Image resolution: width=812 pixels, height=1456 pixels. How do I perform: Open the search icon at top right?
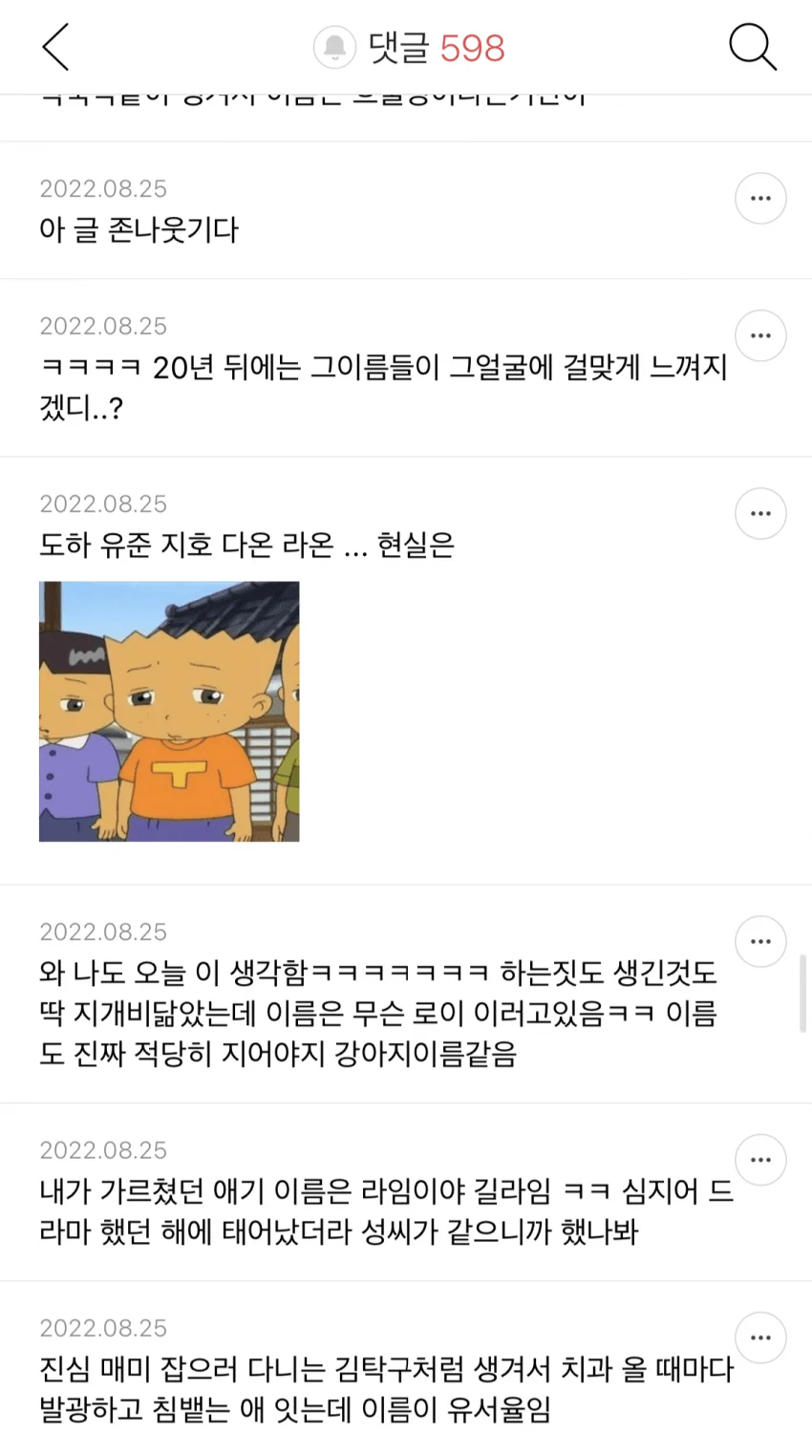point(753,48)
